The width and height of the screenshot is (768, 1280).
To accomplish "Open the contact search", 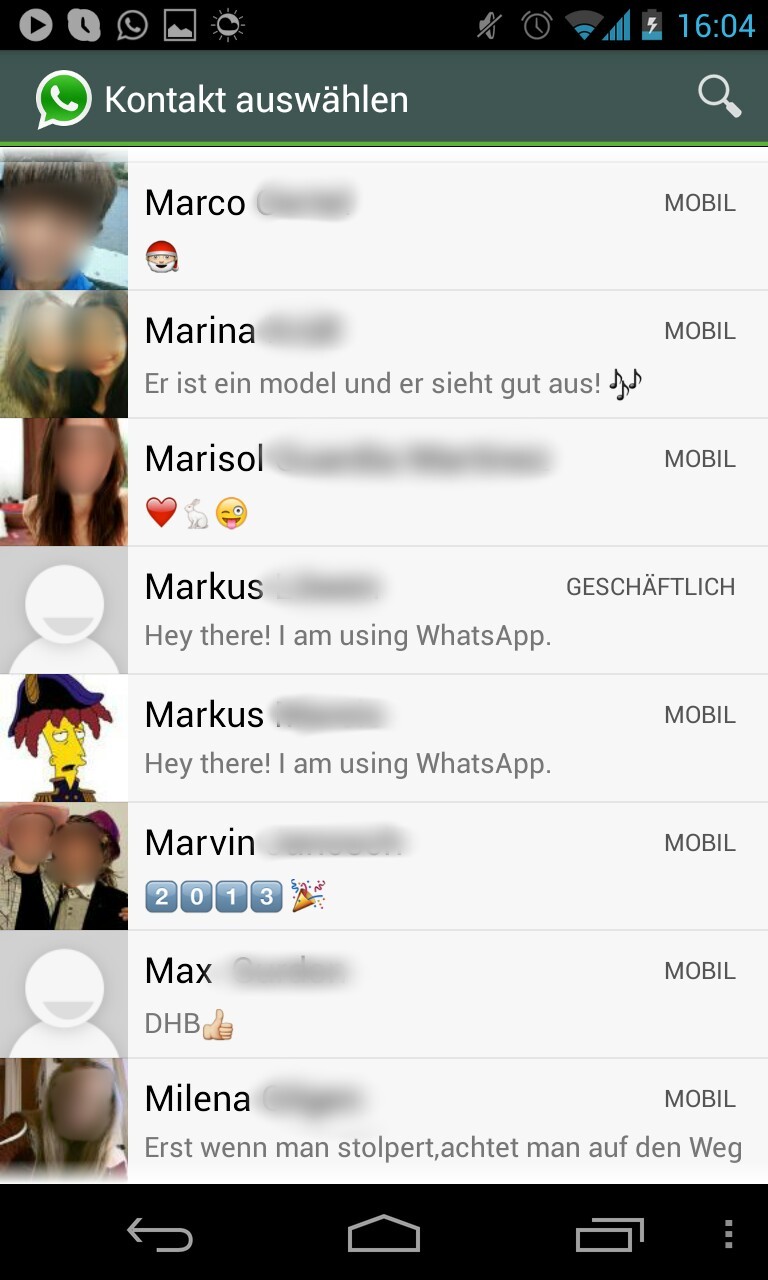I will [719, 97].
